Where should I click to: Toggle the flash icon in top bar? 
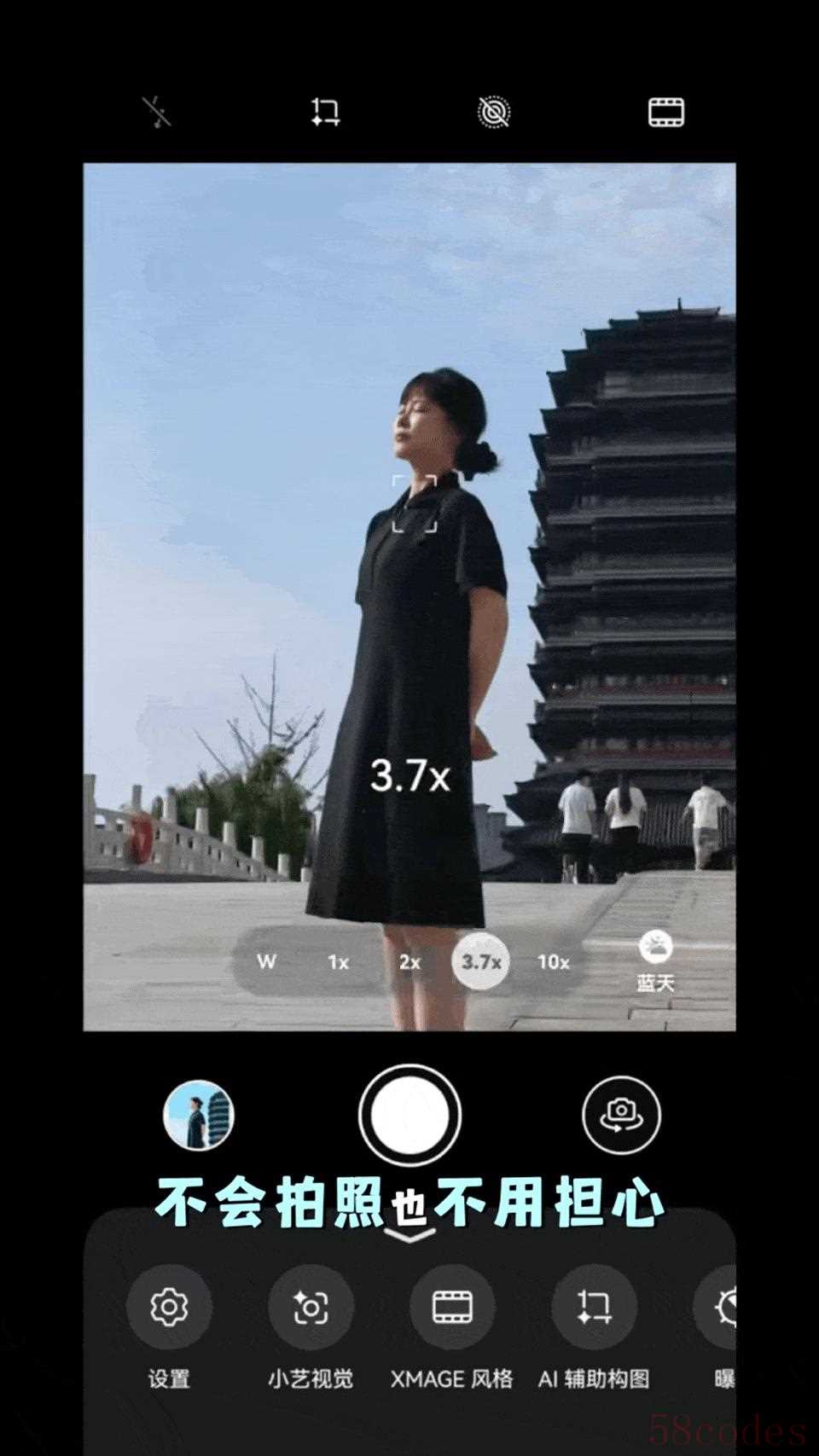(x=156, y=112)
